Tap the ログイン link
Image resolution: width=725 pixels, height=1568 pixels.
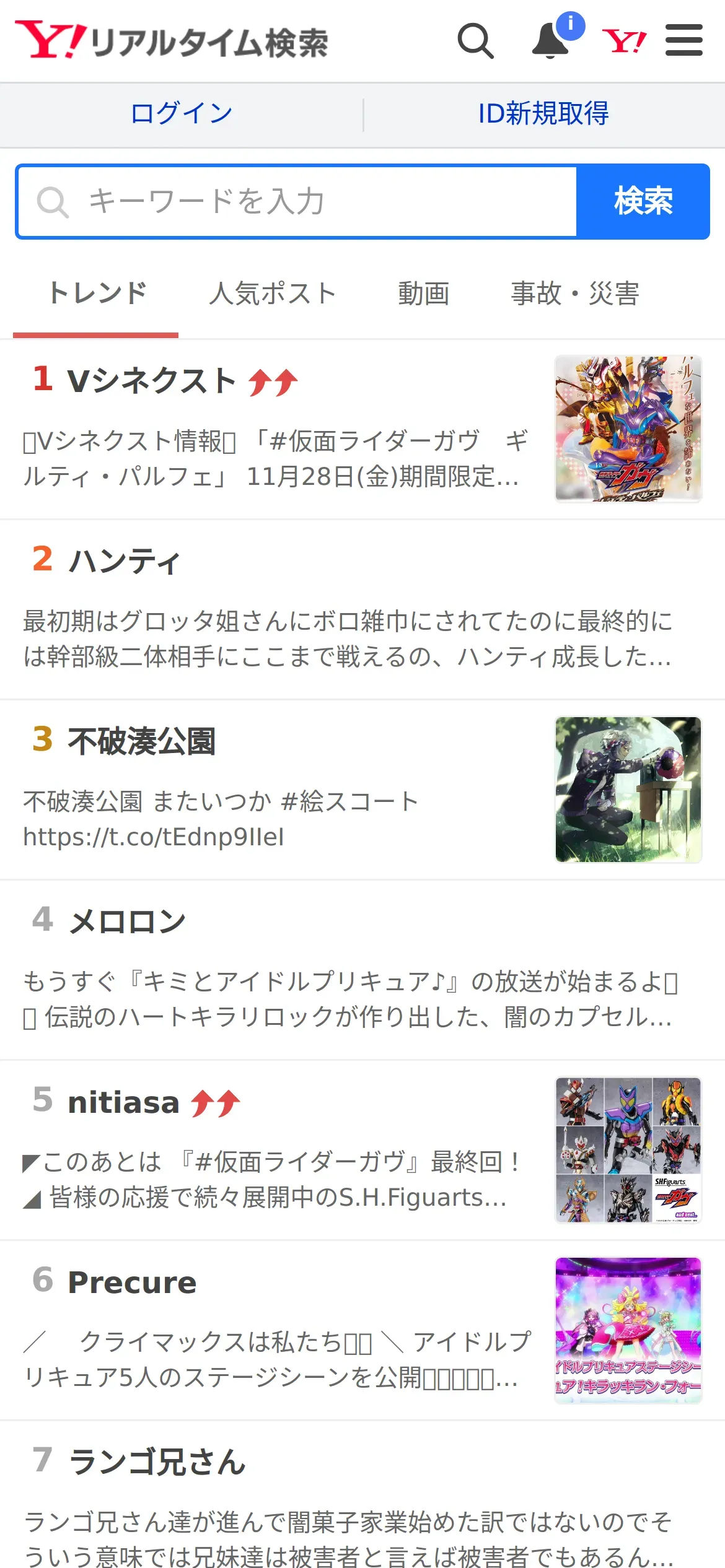pos(181,114)
